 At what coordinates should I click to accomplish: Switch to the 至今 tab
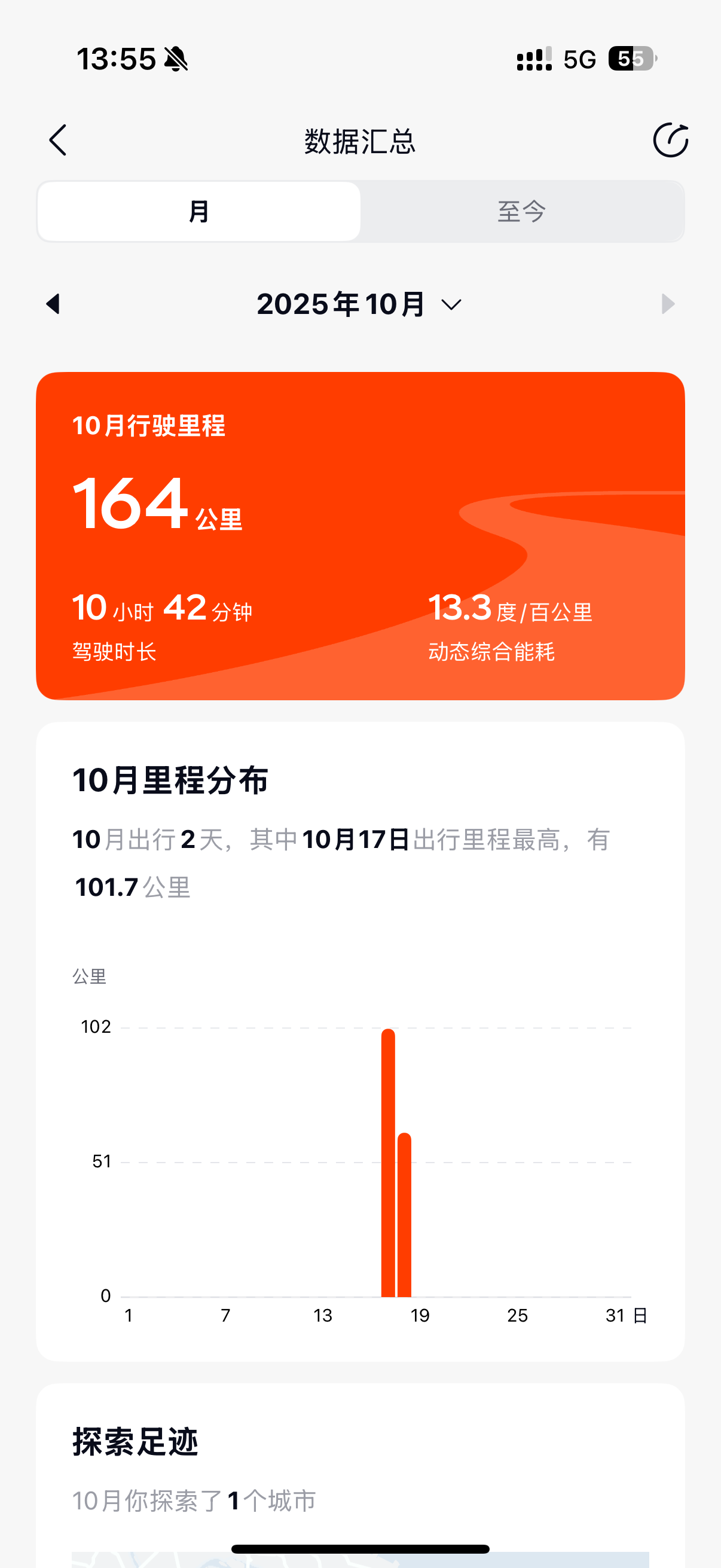tap(522, 211)
